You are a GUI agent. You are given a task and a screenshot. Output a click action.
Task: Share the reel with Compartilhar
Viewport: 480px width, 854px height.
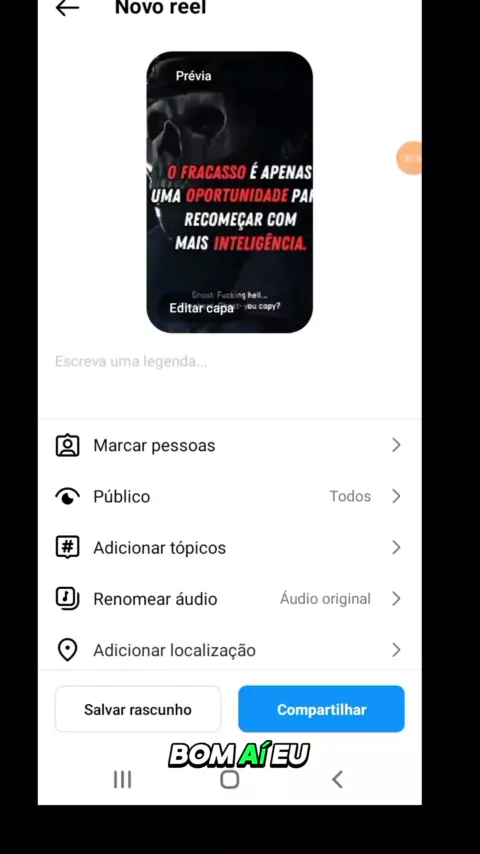point(321,709)
